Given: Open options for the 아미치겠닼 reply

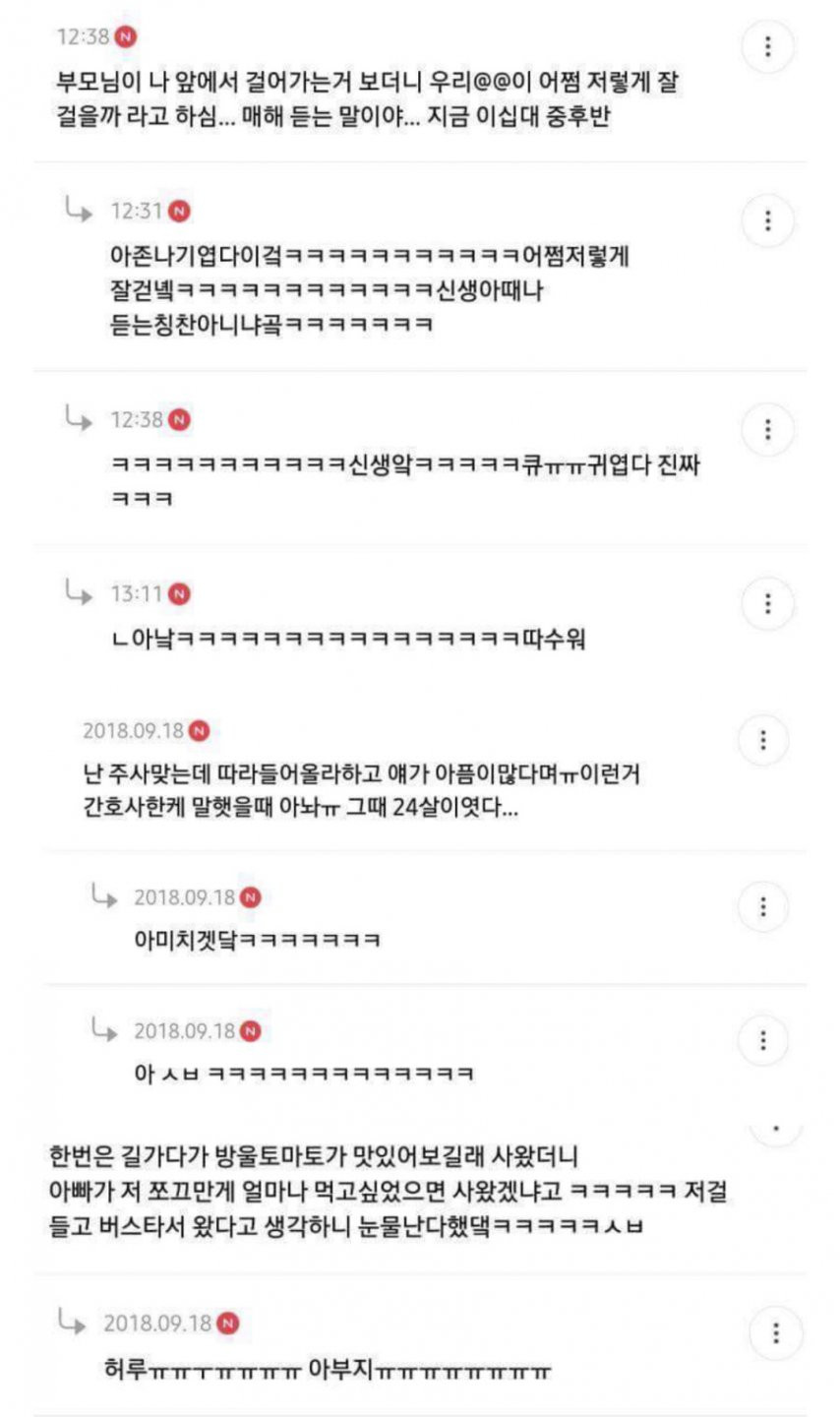Looking at the screenshot, I should (763, 906).
